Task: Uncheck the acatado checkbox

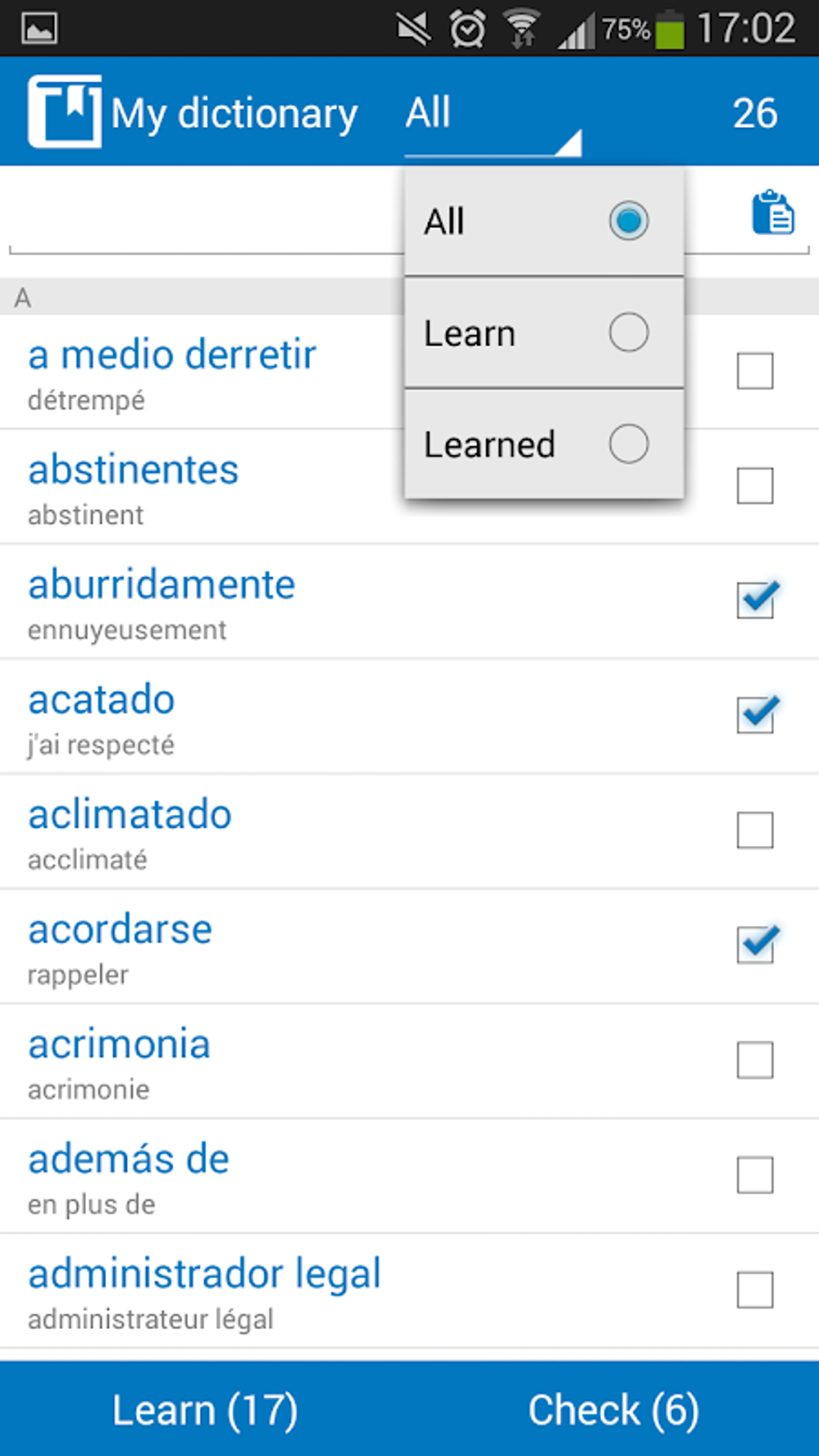Action: tap(756, 715)
